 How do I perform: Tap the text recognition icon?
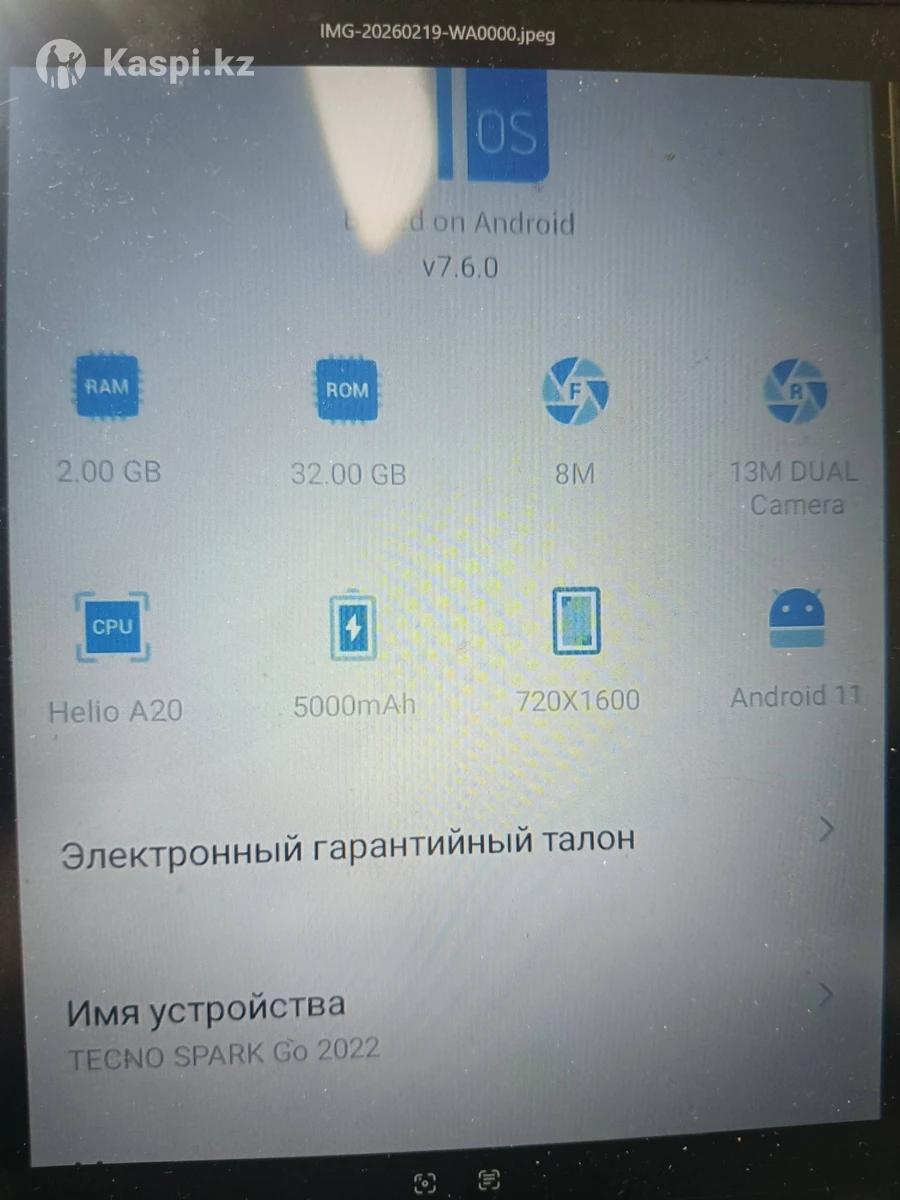(489, 1181)
